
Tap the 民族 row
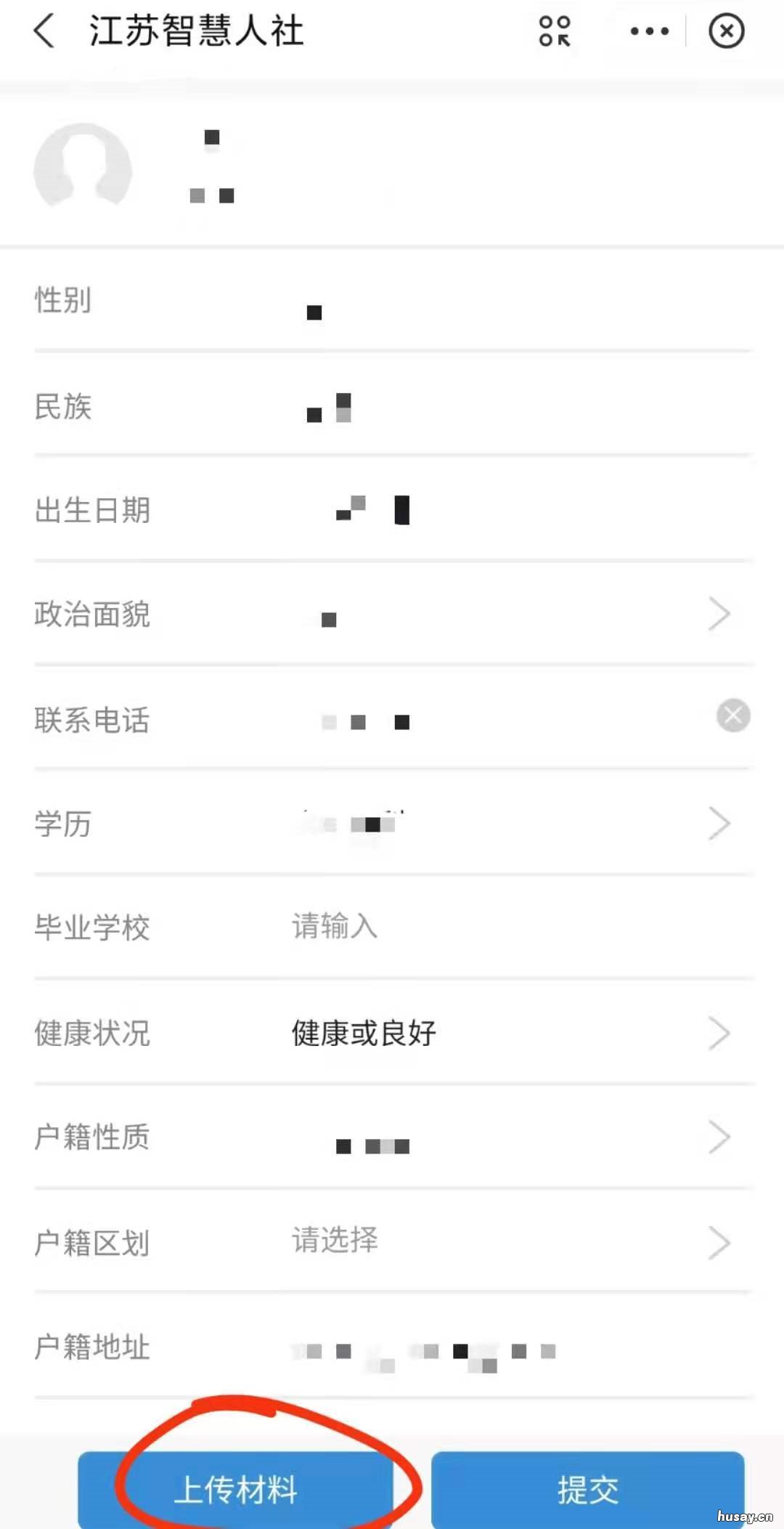tap(392, 408)
